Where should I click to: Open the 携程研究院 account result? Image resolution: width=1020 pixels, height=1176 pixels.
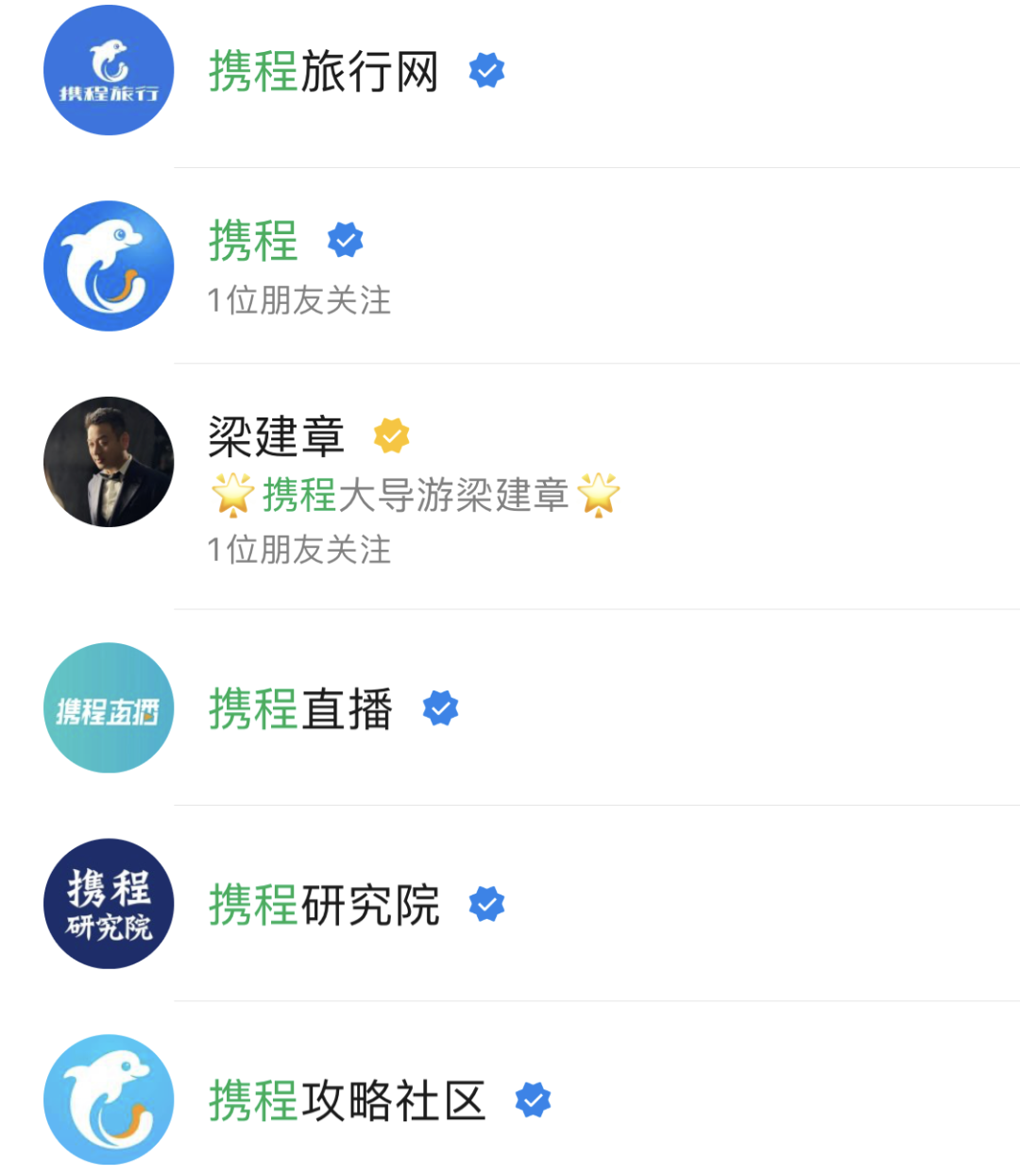(x=323, y=905)
